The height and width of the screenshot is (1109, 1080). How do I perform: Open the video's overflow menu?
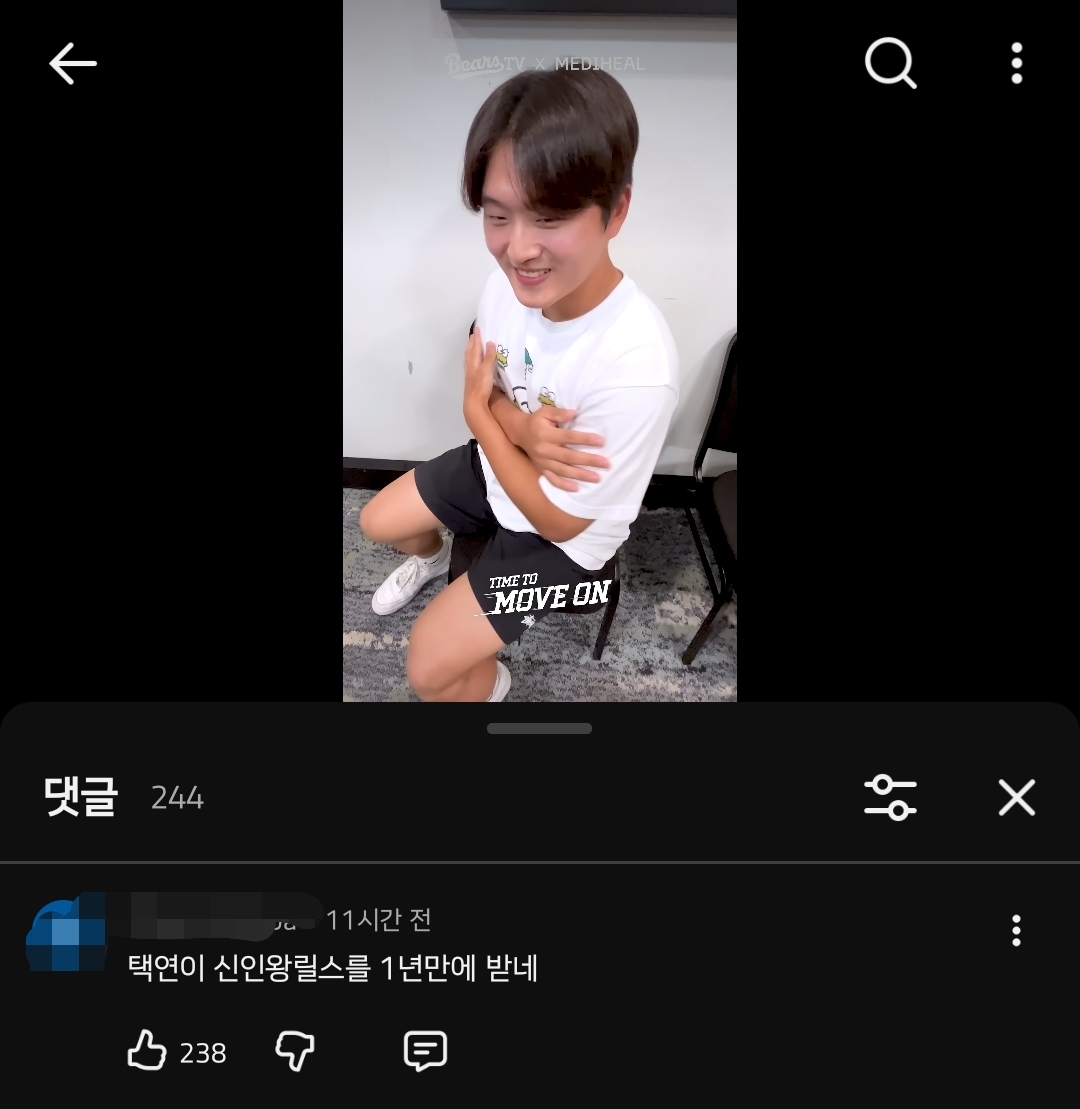click(x=1016, y=65)
